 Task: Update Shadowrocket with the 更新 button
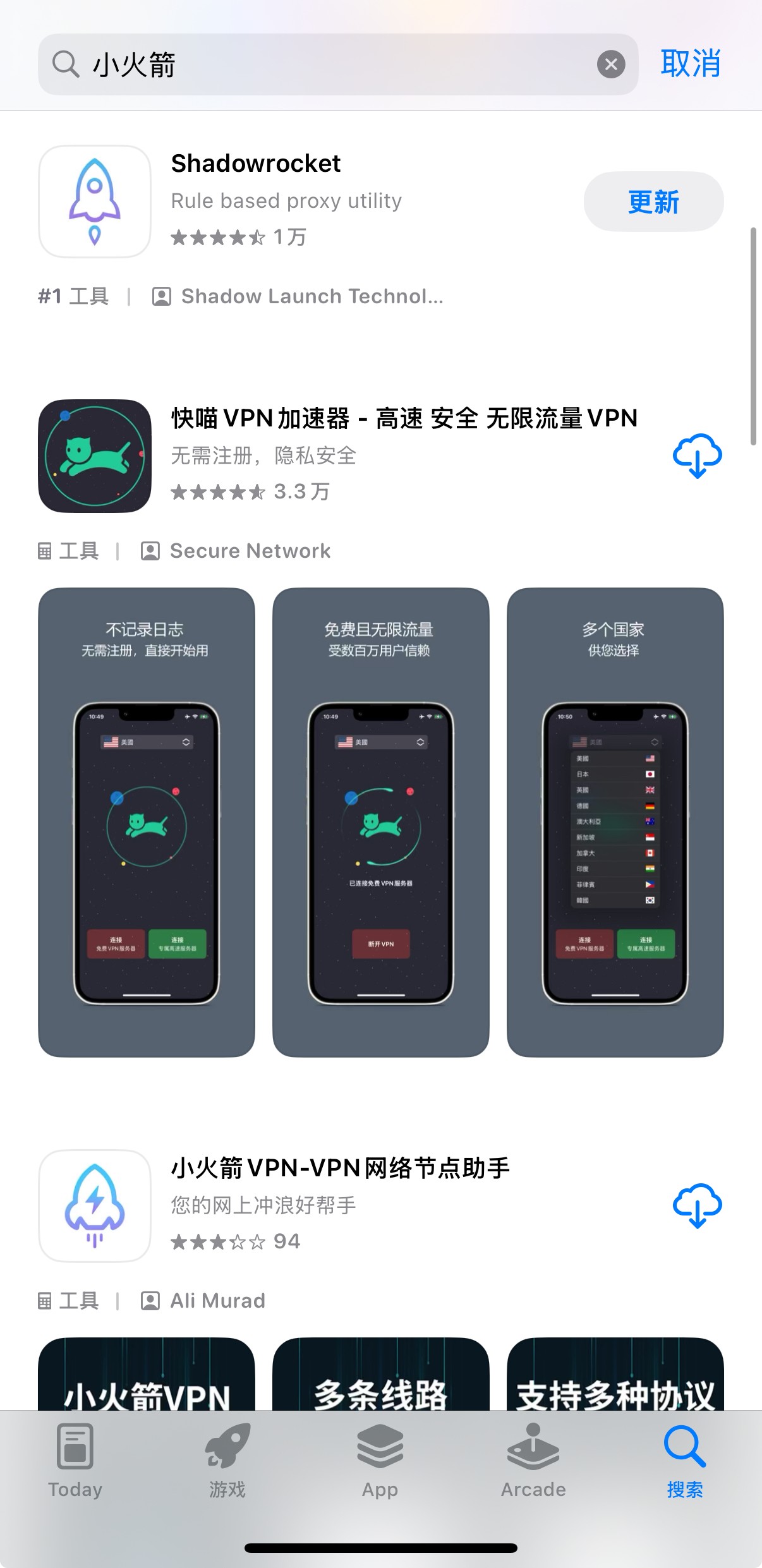653,202
